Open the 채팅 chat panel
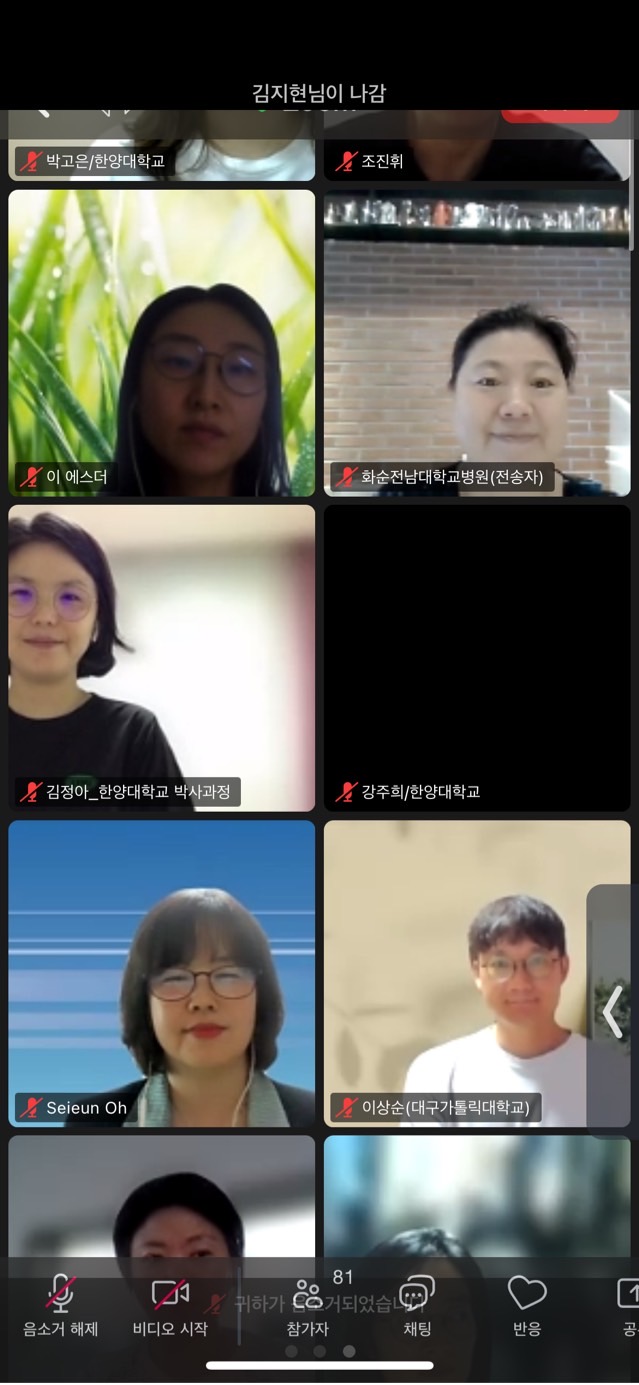 pos(417,1305)
